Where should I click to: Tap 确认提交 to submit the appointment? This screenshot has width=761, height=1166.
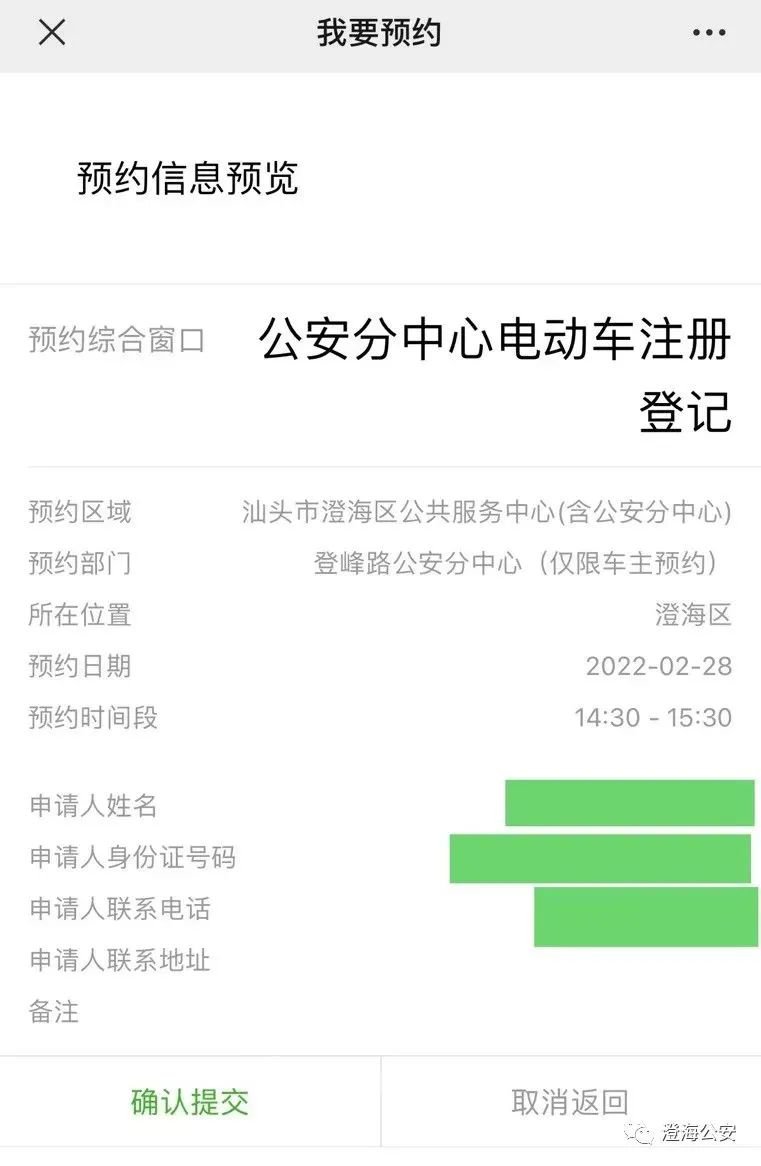coord(190,1102)
